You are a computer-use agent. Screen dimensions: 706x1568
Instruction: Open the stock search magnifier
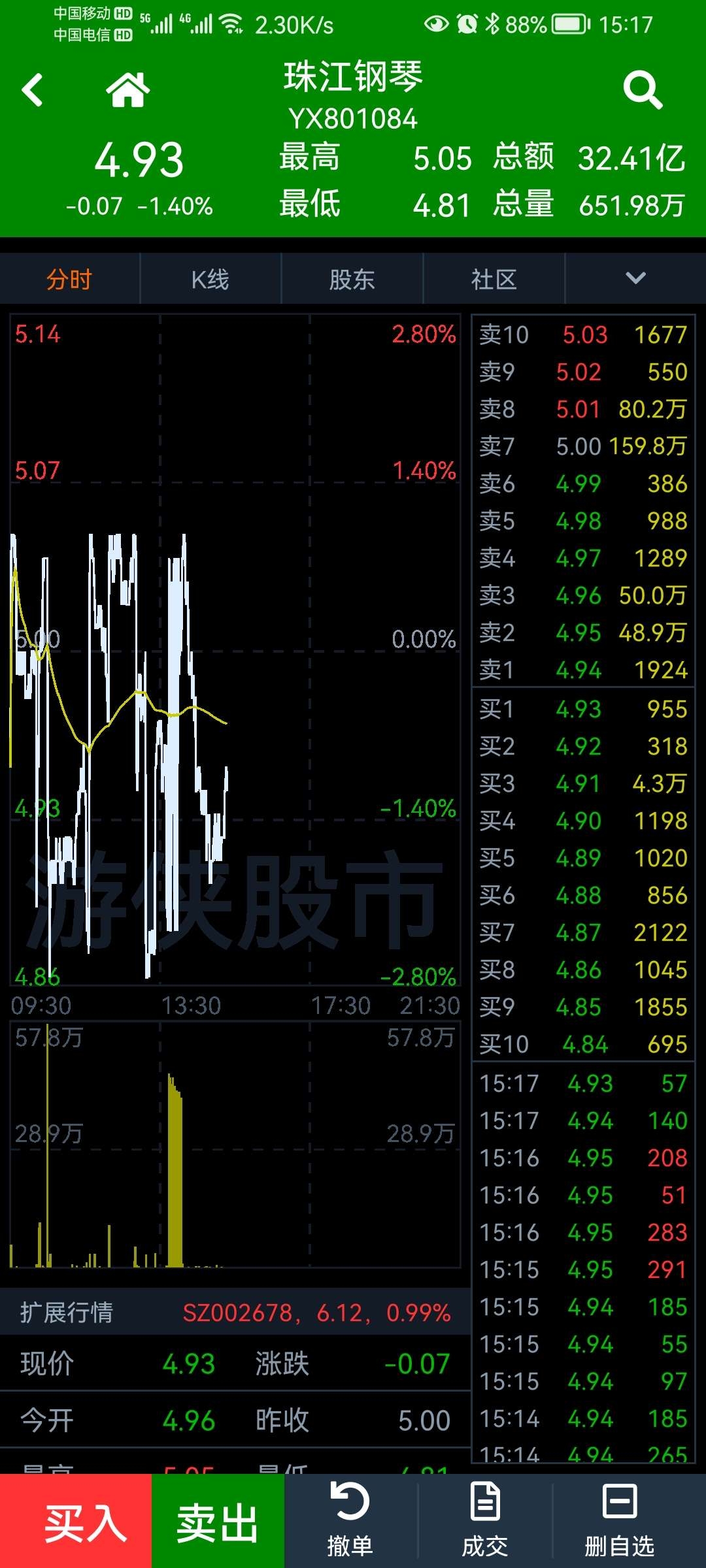643,90
